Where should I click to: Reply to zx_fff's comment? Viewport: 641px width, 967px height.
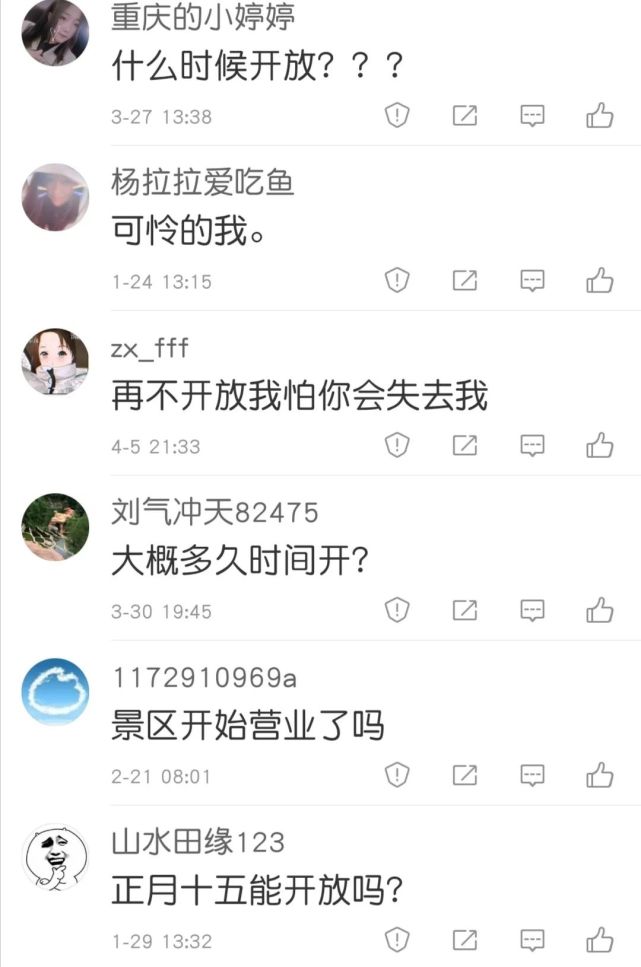533,446
